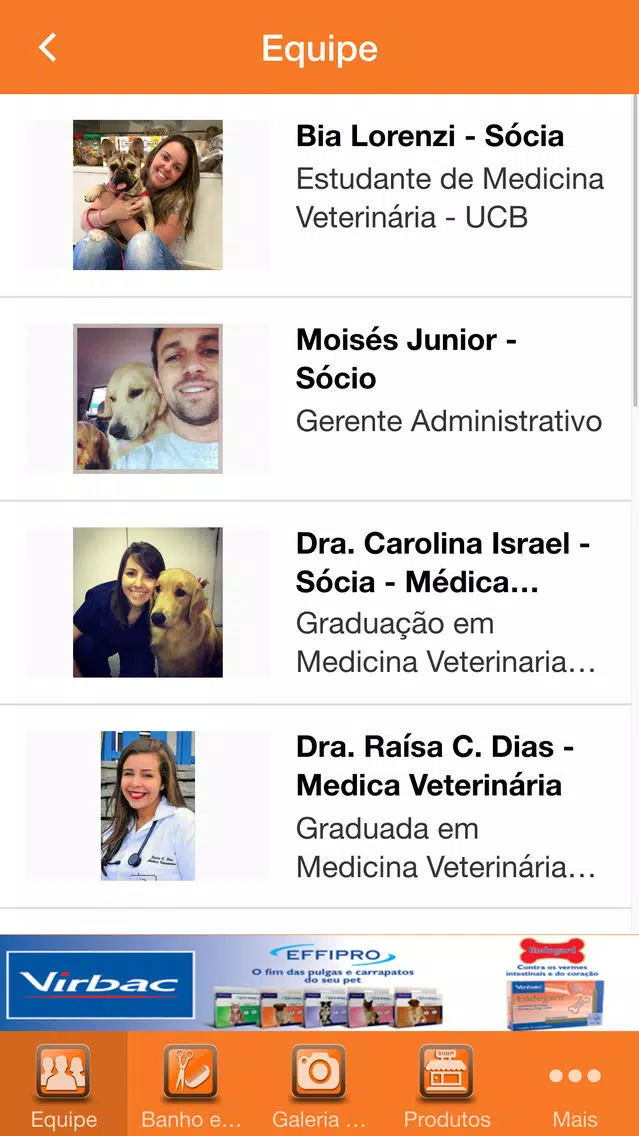
Task: Select the Equipe tab
Action: click(x=64, y=1084)
